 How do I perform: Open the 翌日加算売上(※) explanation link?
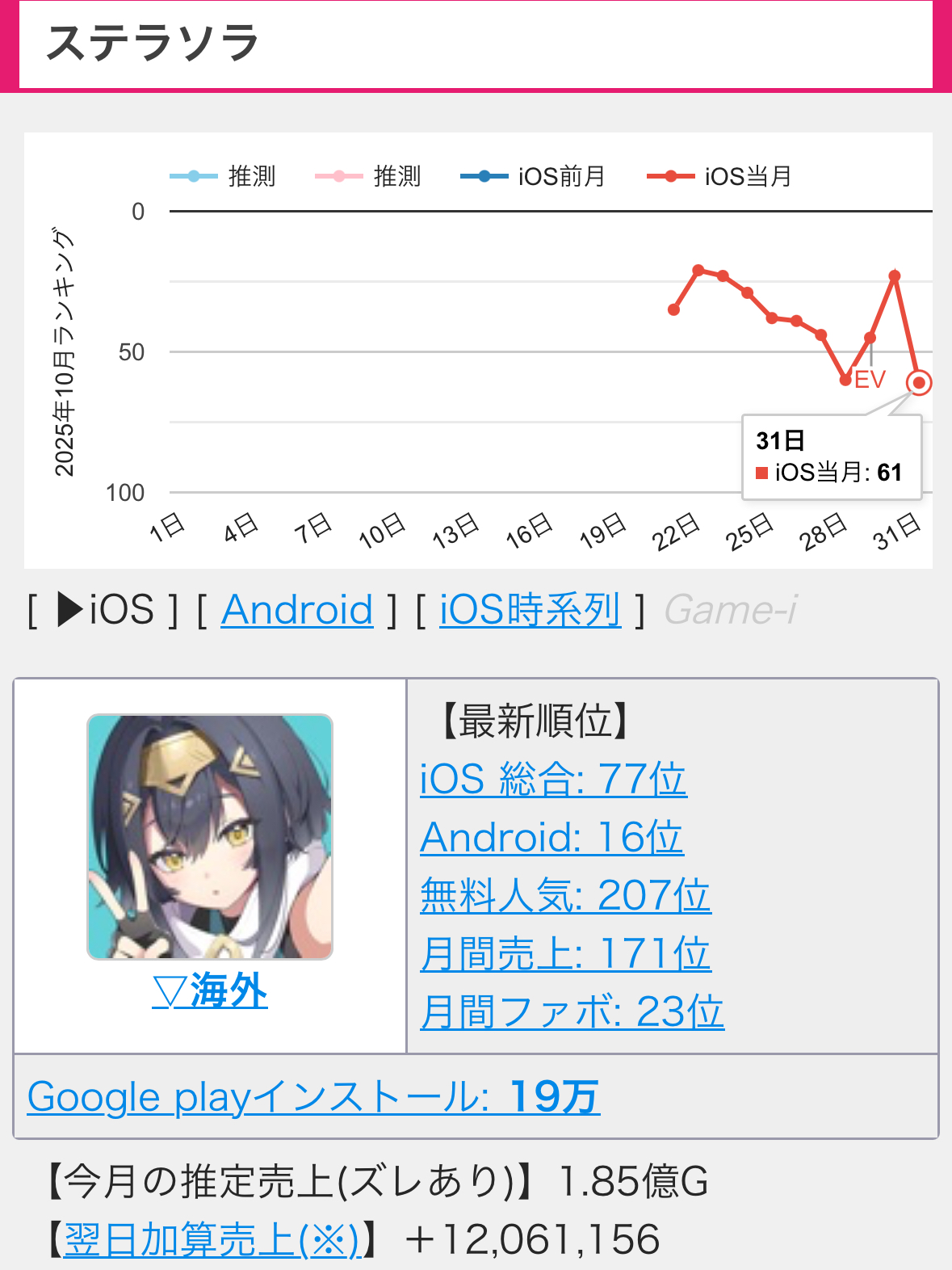pyautogui.click(x=212, y=1240)
